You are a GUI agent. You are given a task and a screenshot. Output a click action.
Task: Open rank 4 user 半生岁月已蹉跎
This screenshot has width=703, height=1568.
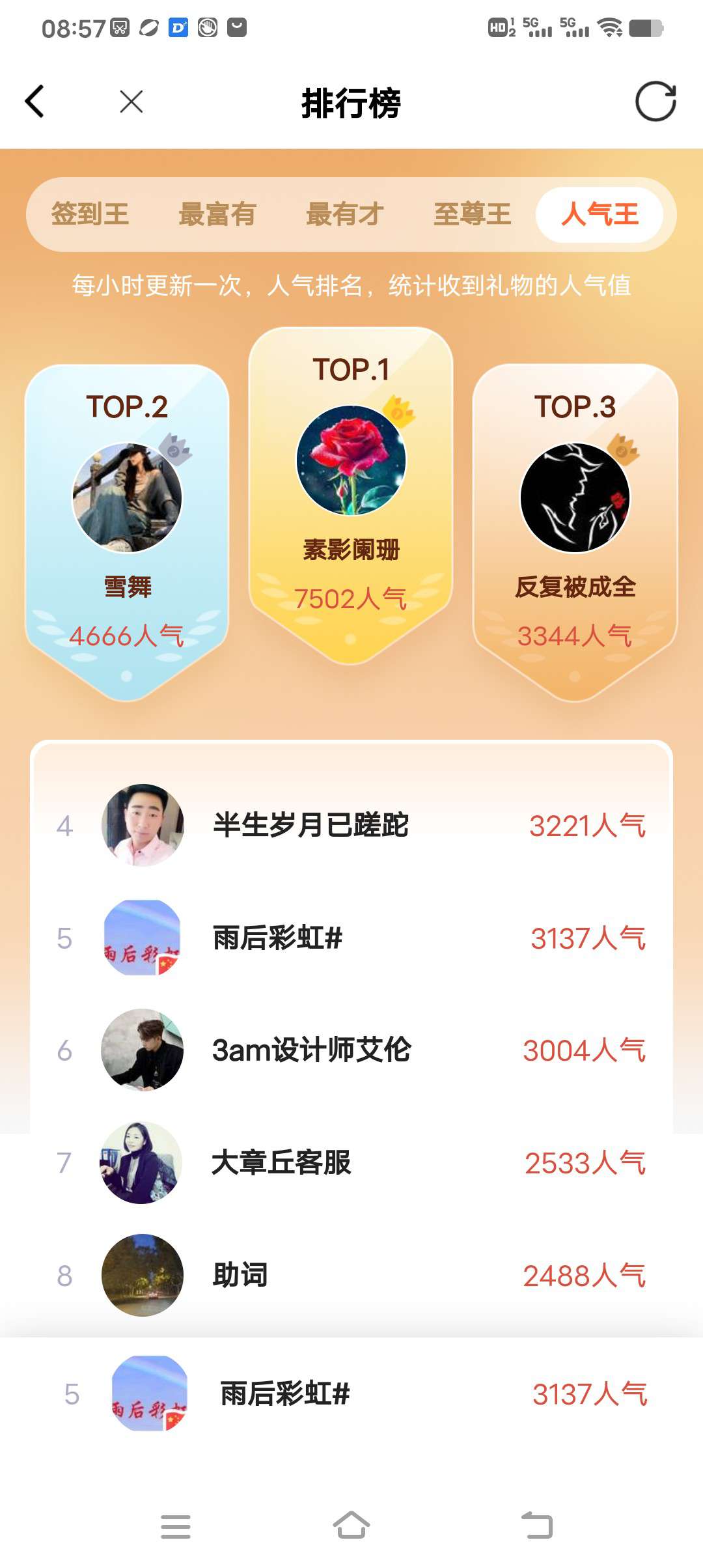pos(351,826)
